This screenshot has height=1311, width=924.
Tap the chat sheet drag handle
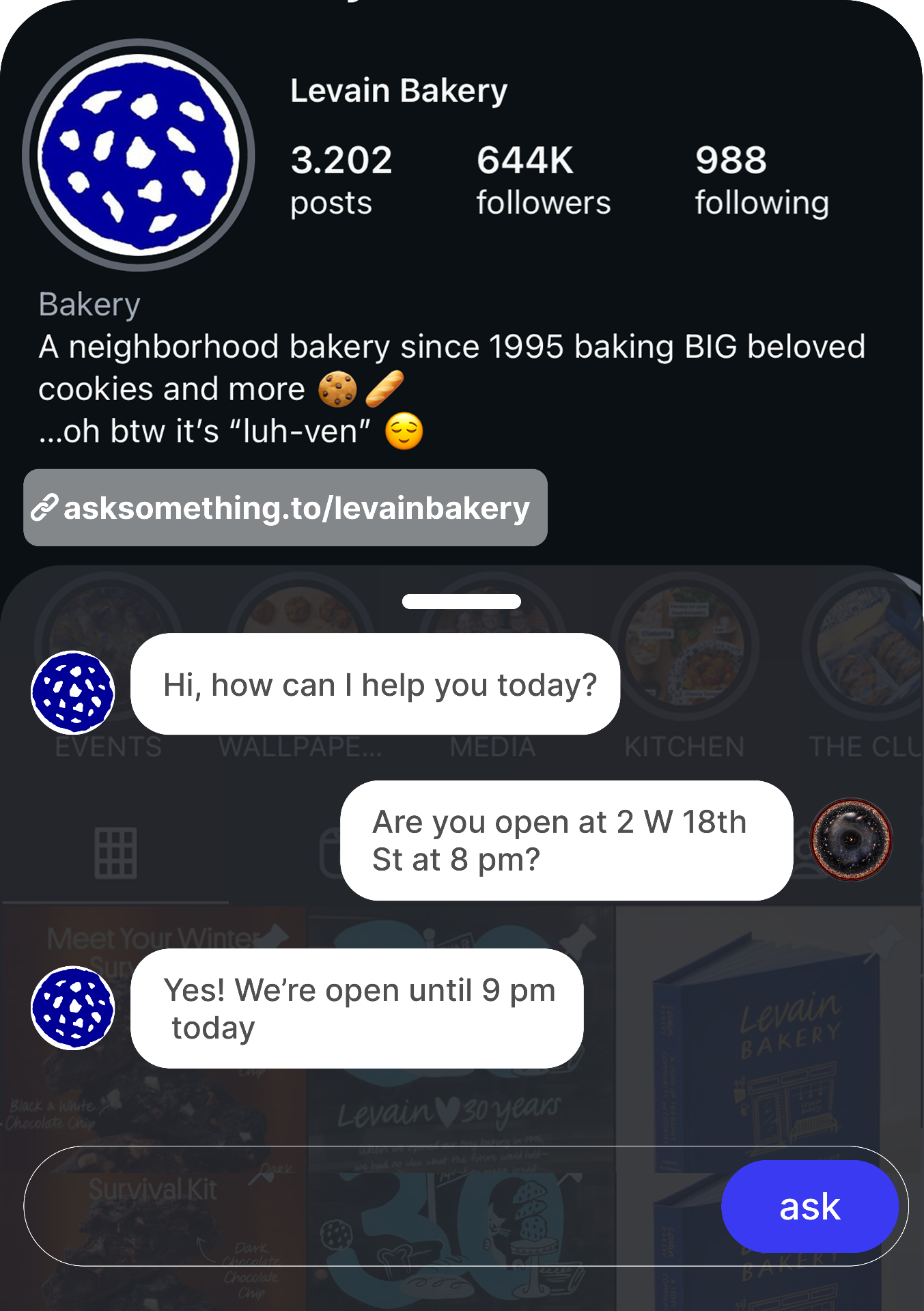462,602
